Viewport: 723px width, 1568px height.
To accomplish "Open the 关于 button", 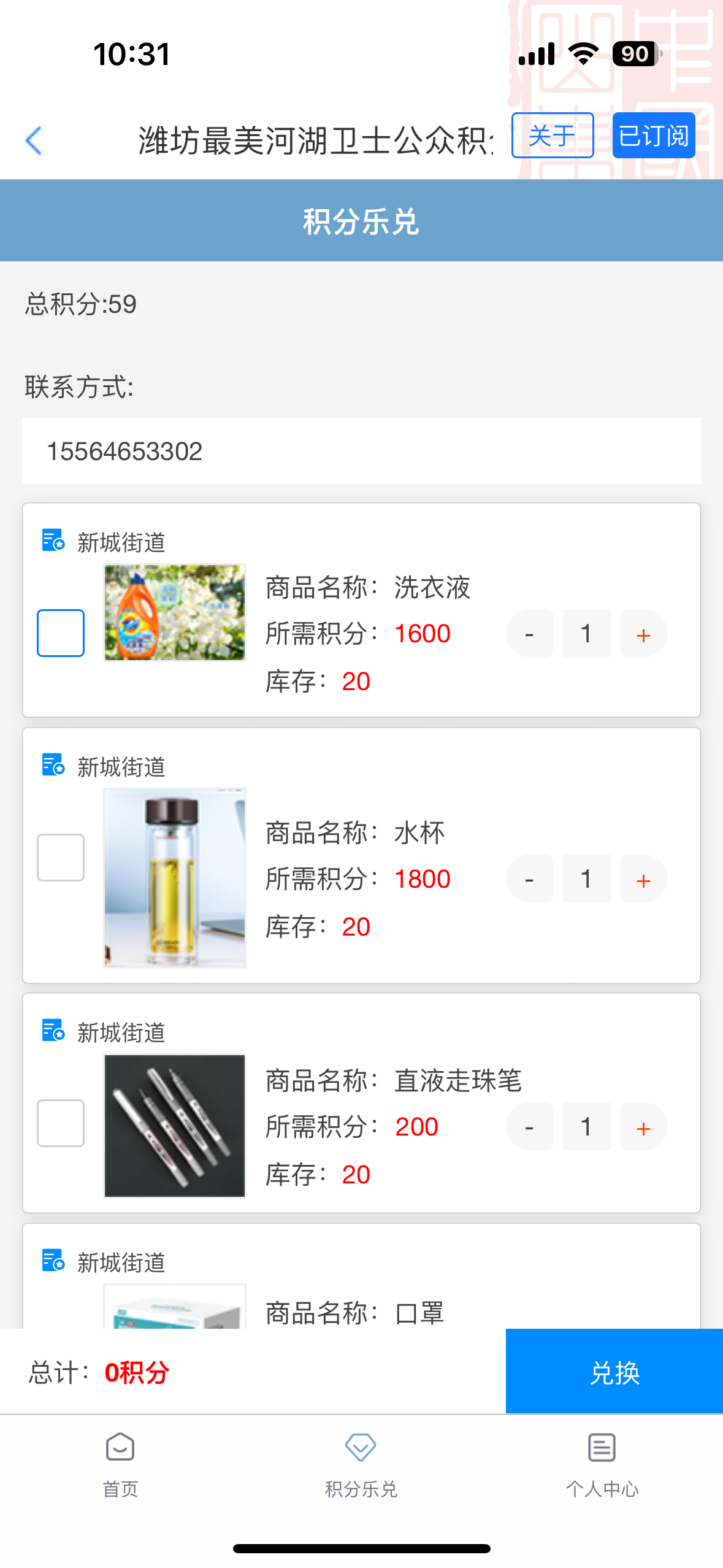I will pos(552,136).
